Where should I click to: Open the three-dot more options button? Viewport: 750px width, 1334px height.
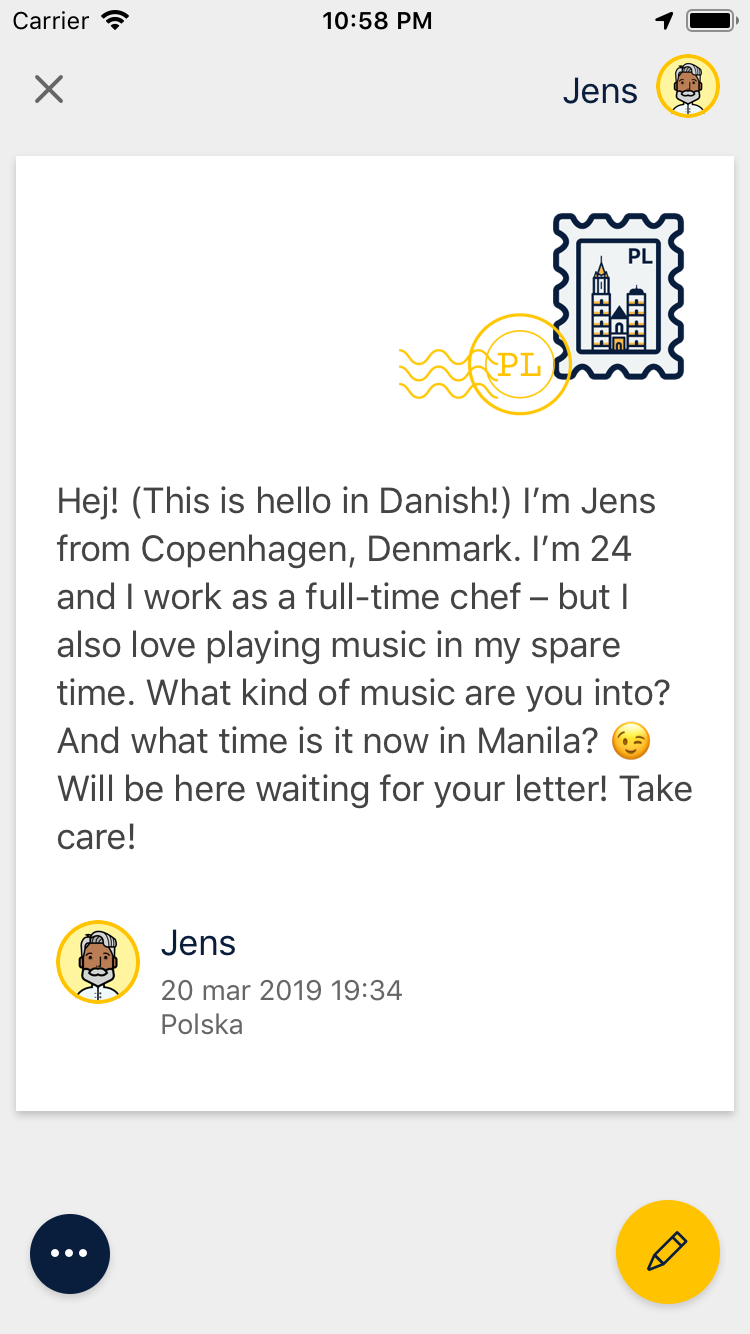70,1254
